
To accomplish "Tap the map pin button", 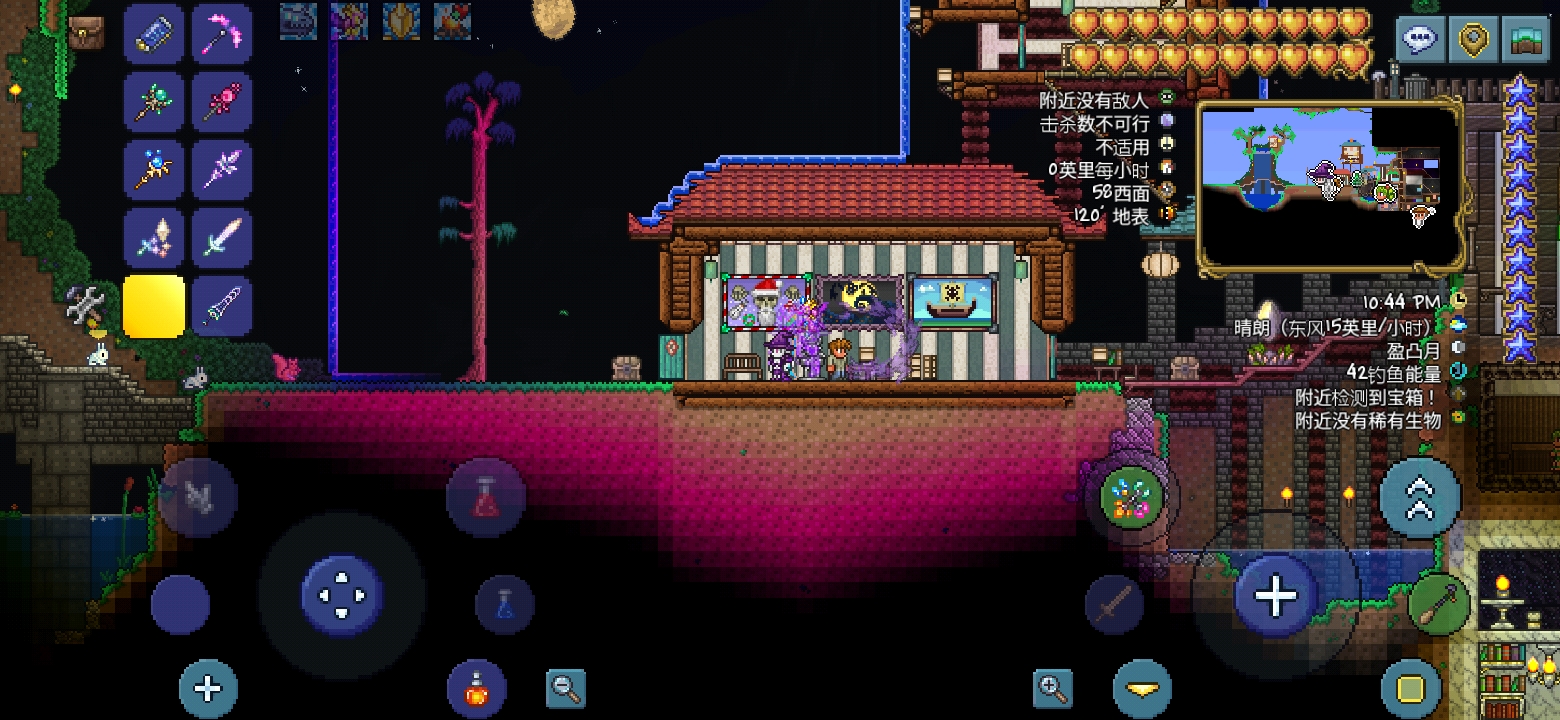I will (1473, 40).
